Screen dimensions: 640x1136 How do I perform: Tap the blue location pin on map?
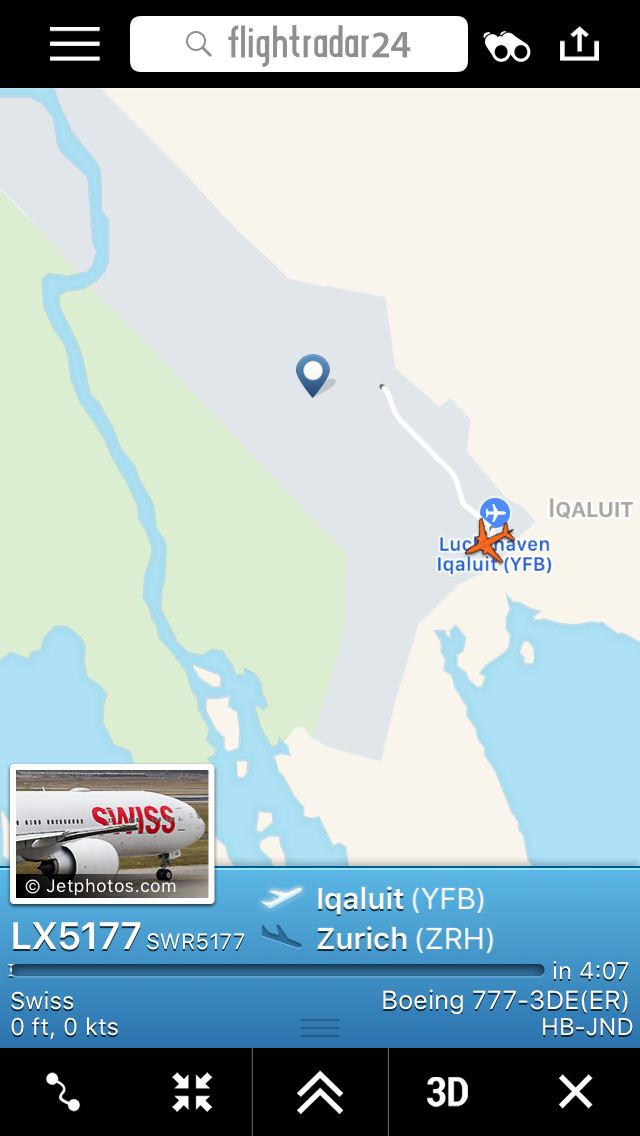pyautogui.click(x=312, y=375)
